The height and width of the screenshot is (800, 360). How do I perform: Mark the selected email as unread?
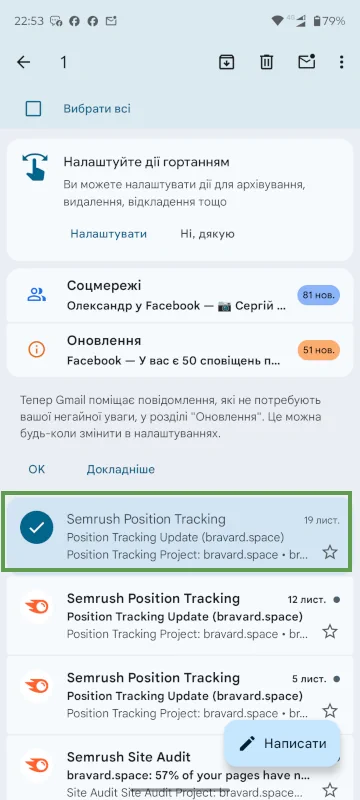point(306,62)
